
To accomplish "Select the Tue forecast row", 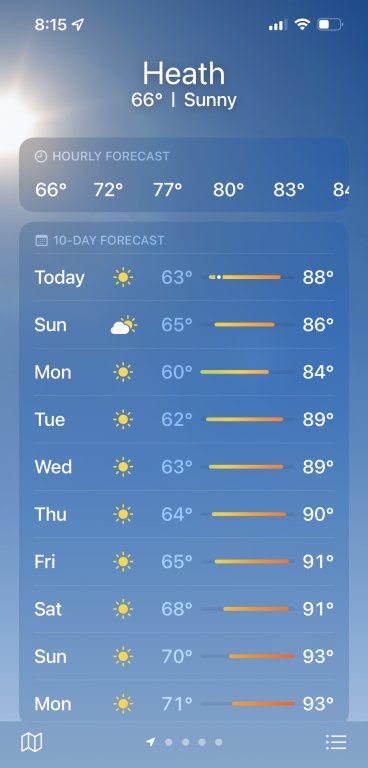I will [x=184, y=420].
